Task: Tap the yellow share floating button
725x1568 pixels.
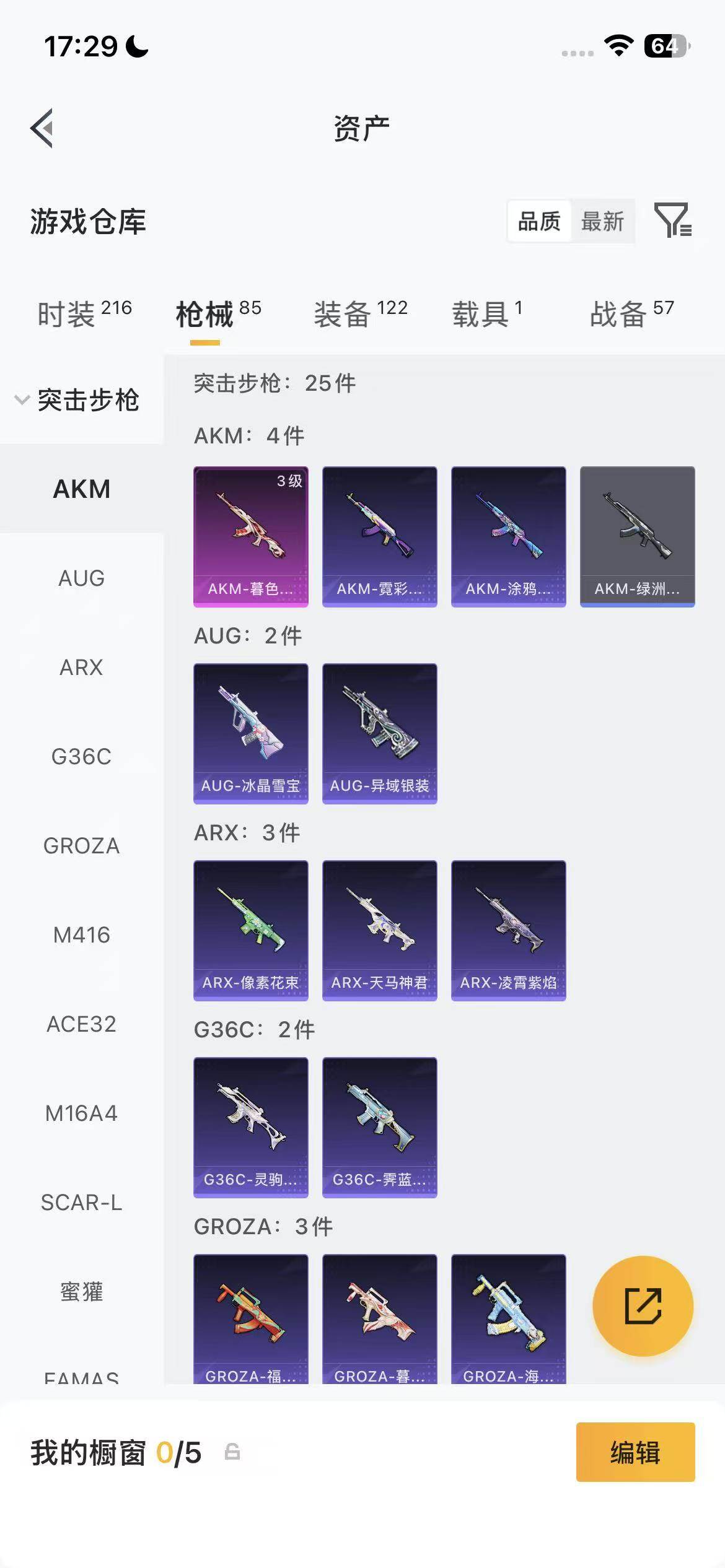Action: tap(643, 1306)
